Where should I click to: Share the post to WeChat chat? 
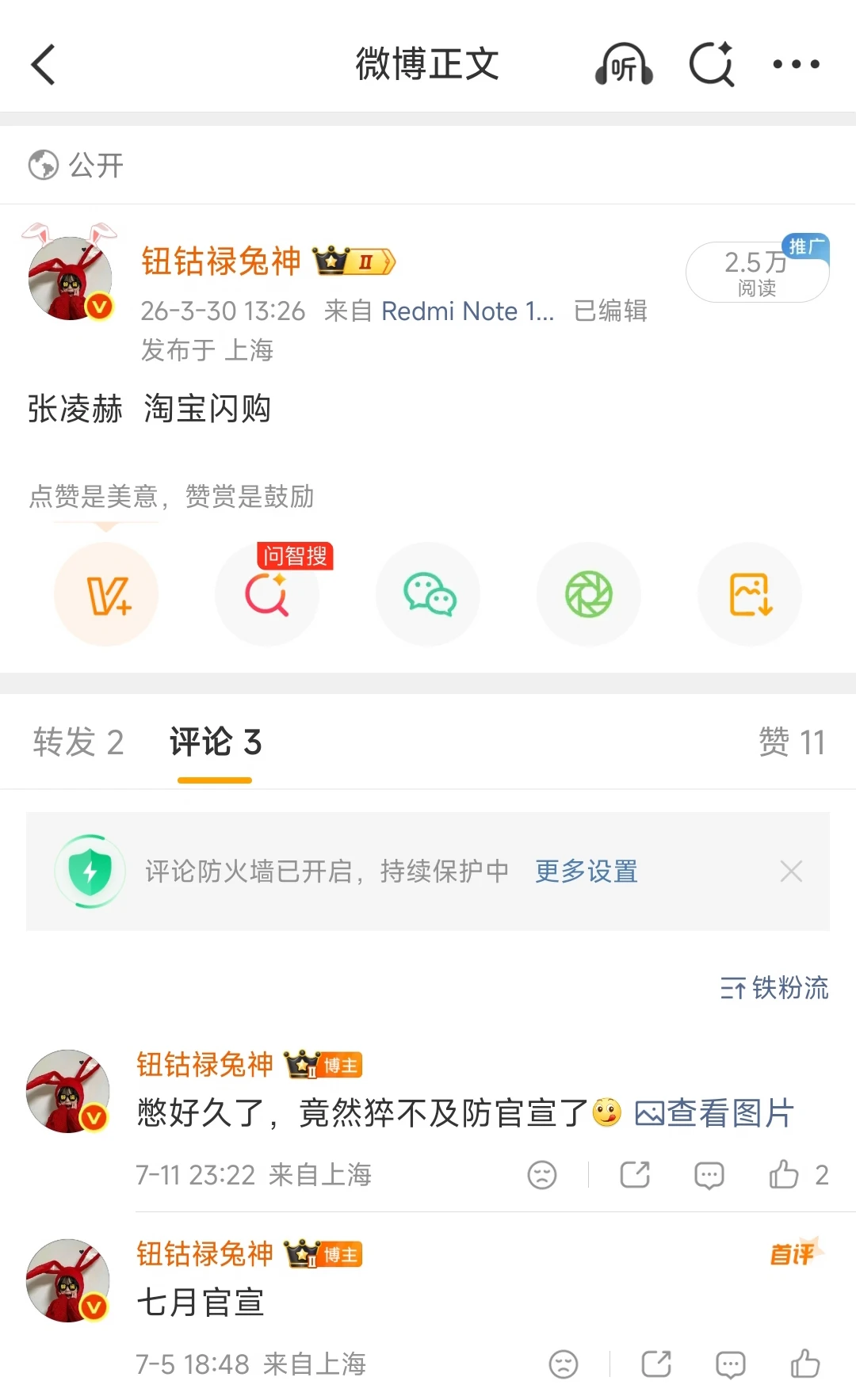[428, 594]
